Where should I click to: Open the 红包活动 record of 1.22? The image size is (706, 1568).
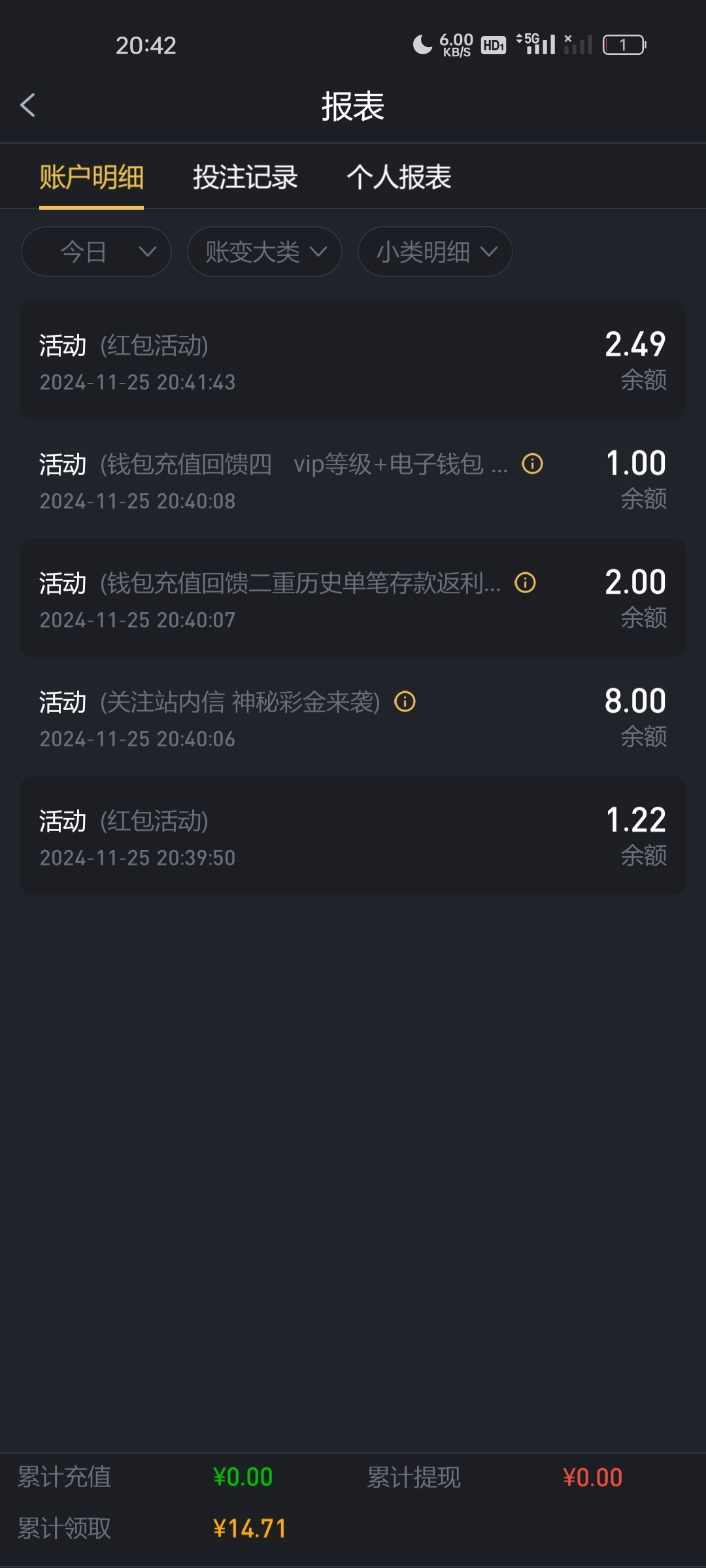tap(353, 836)
